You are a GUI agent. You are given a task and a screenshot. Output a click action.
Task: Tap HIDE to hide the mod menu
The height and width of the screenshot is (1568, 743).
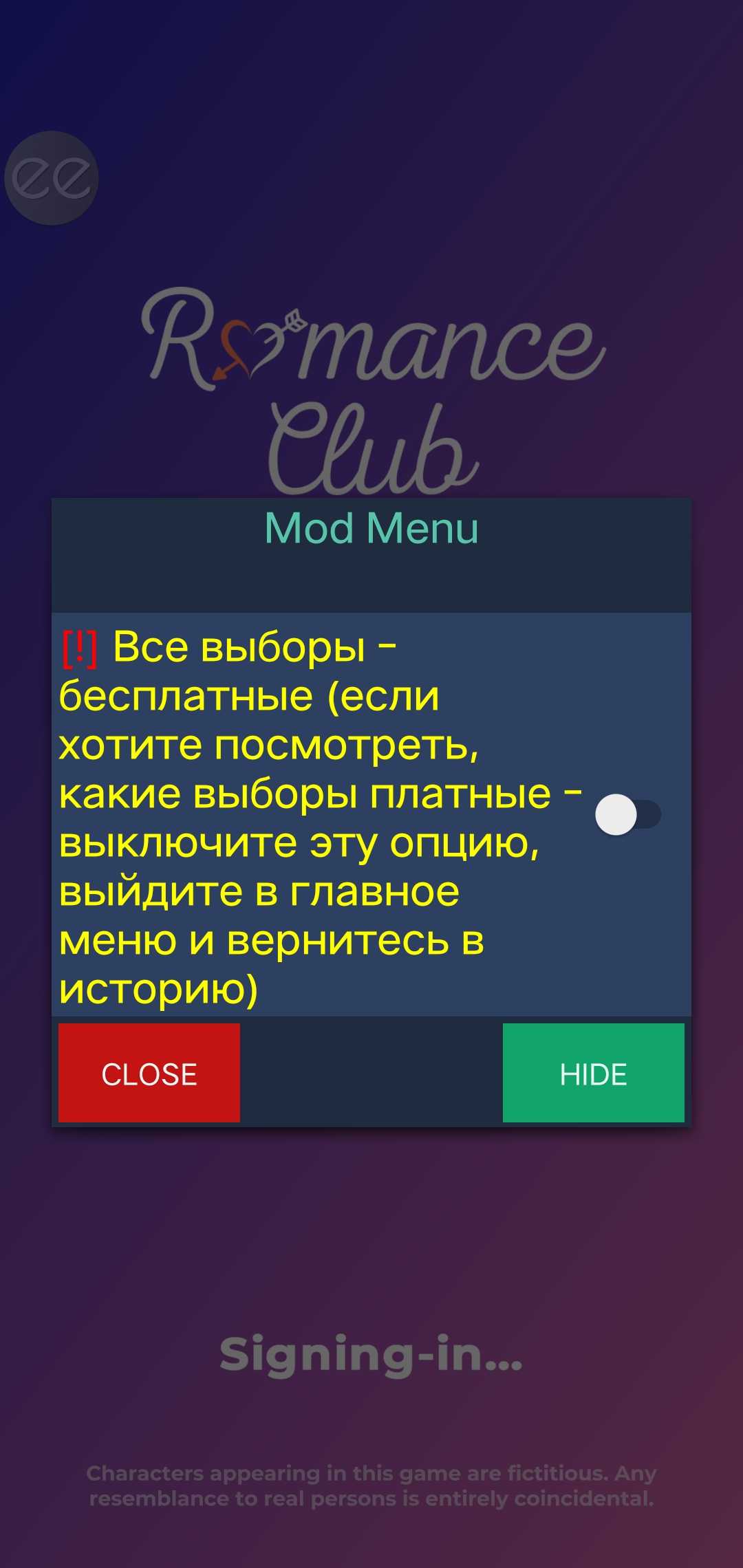[593, 1073]
